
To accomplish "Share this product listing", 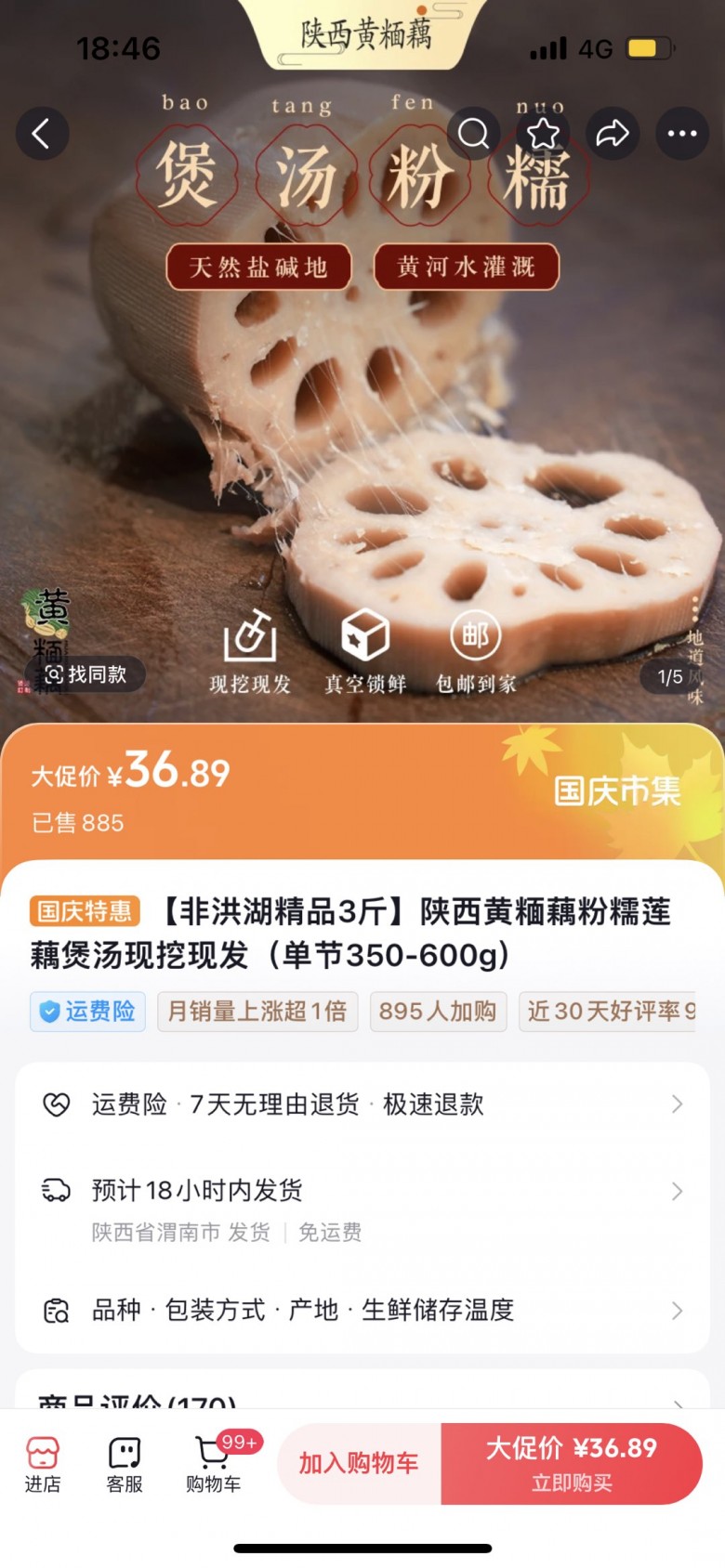I will pyautogui.click(x=612, y=134).
